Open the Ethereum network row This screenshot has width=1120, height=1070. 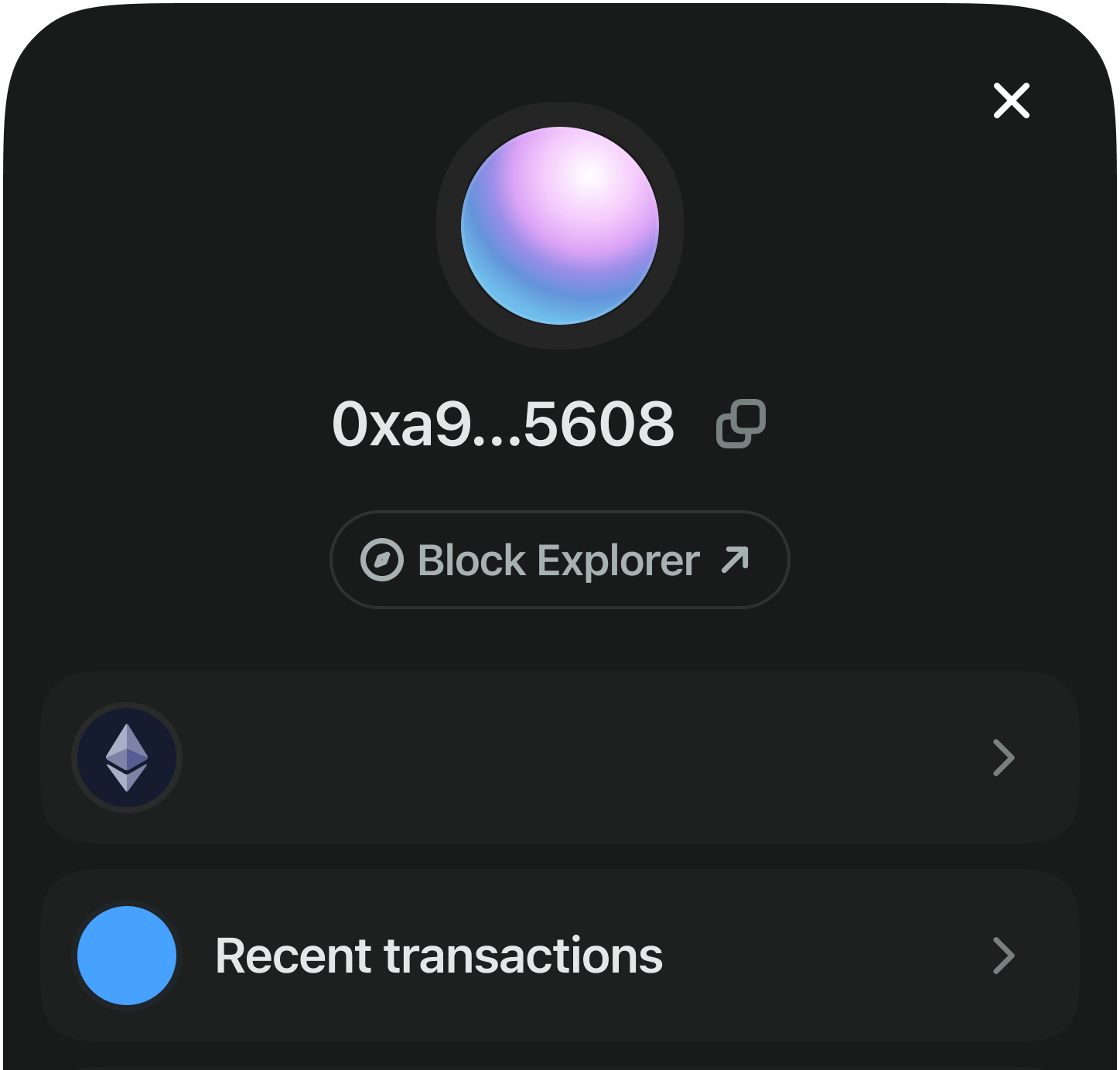click(x=559, y=758)
